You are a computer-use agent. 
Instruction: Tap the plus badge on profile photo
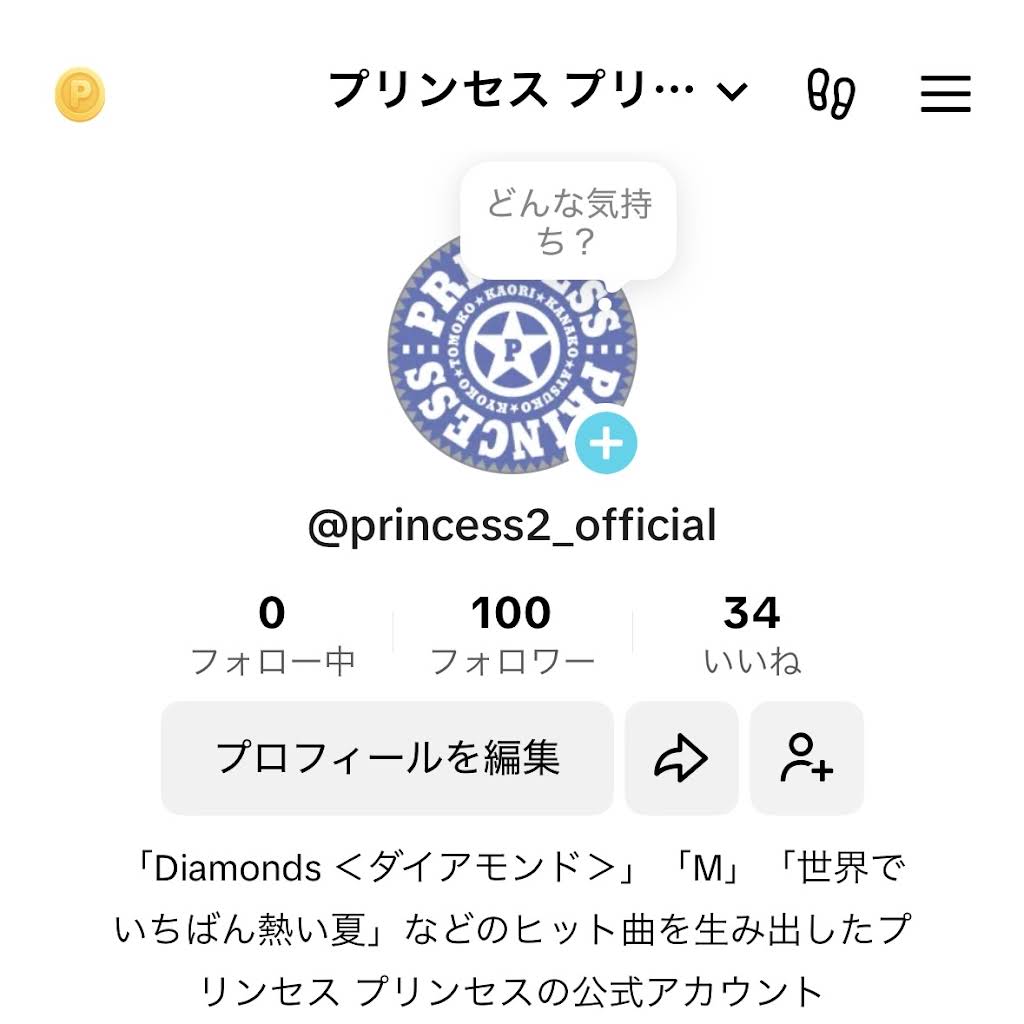606,441
